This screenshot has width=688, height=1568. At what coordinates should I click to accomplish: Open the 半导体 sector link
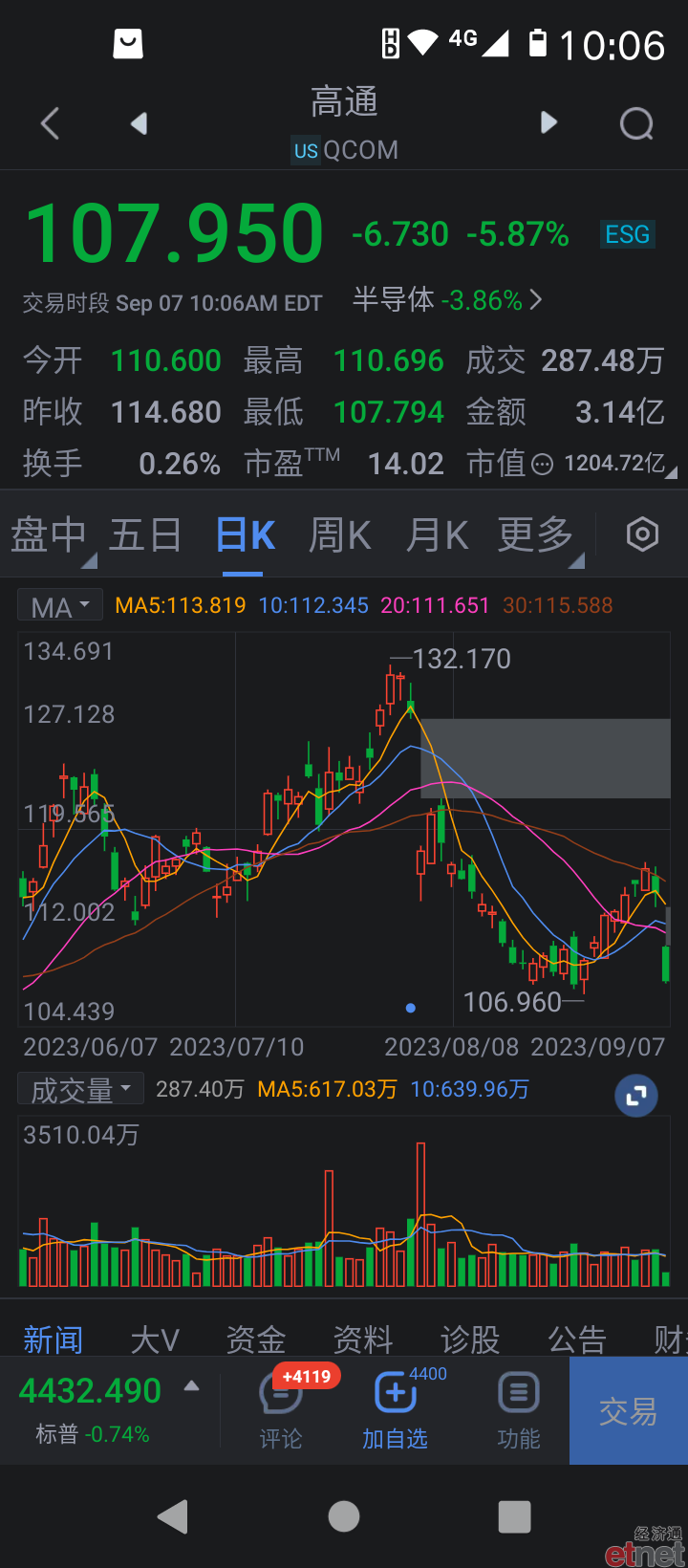447,300
